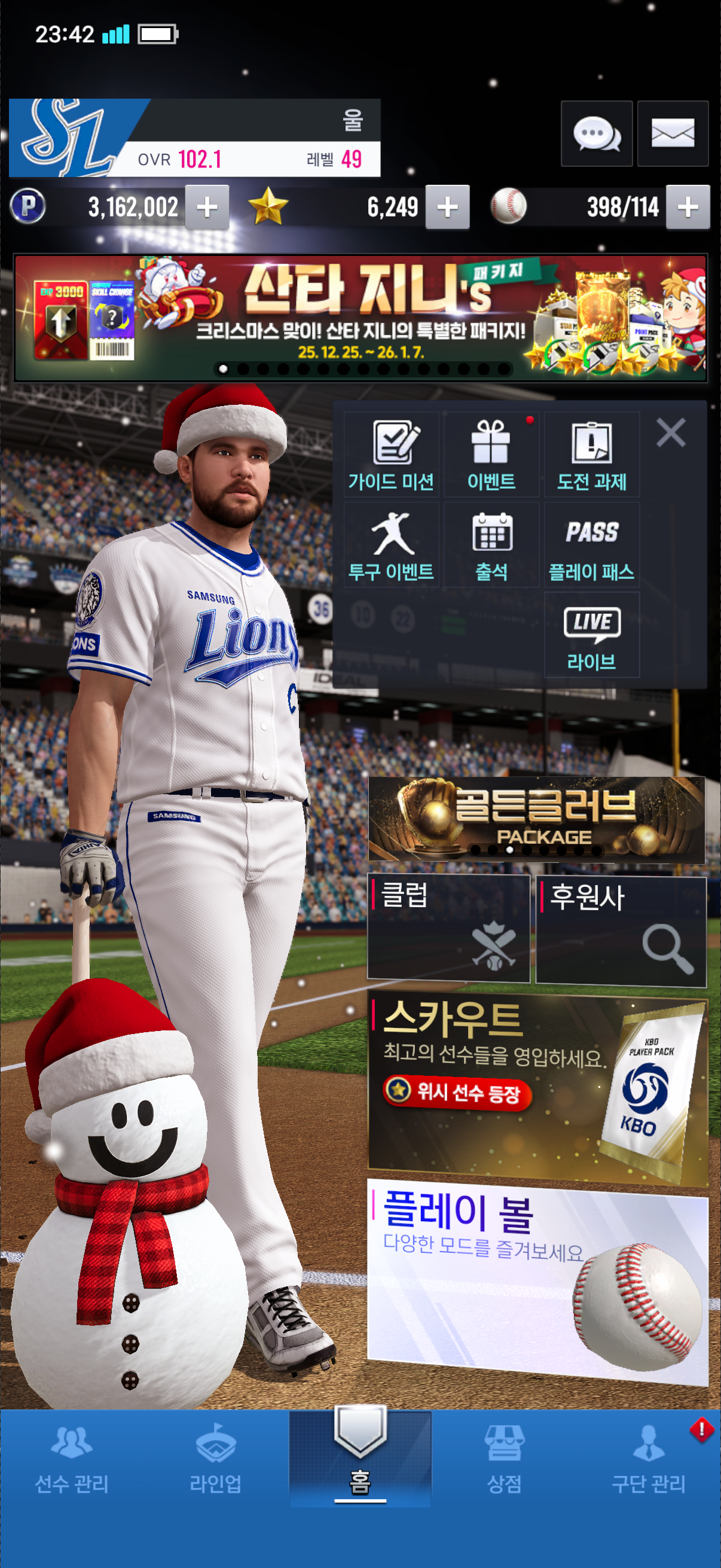
Task: Open the 출석 calendar
Action: coord(491,545)
